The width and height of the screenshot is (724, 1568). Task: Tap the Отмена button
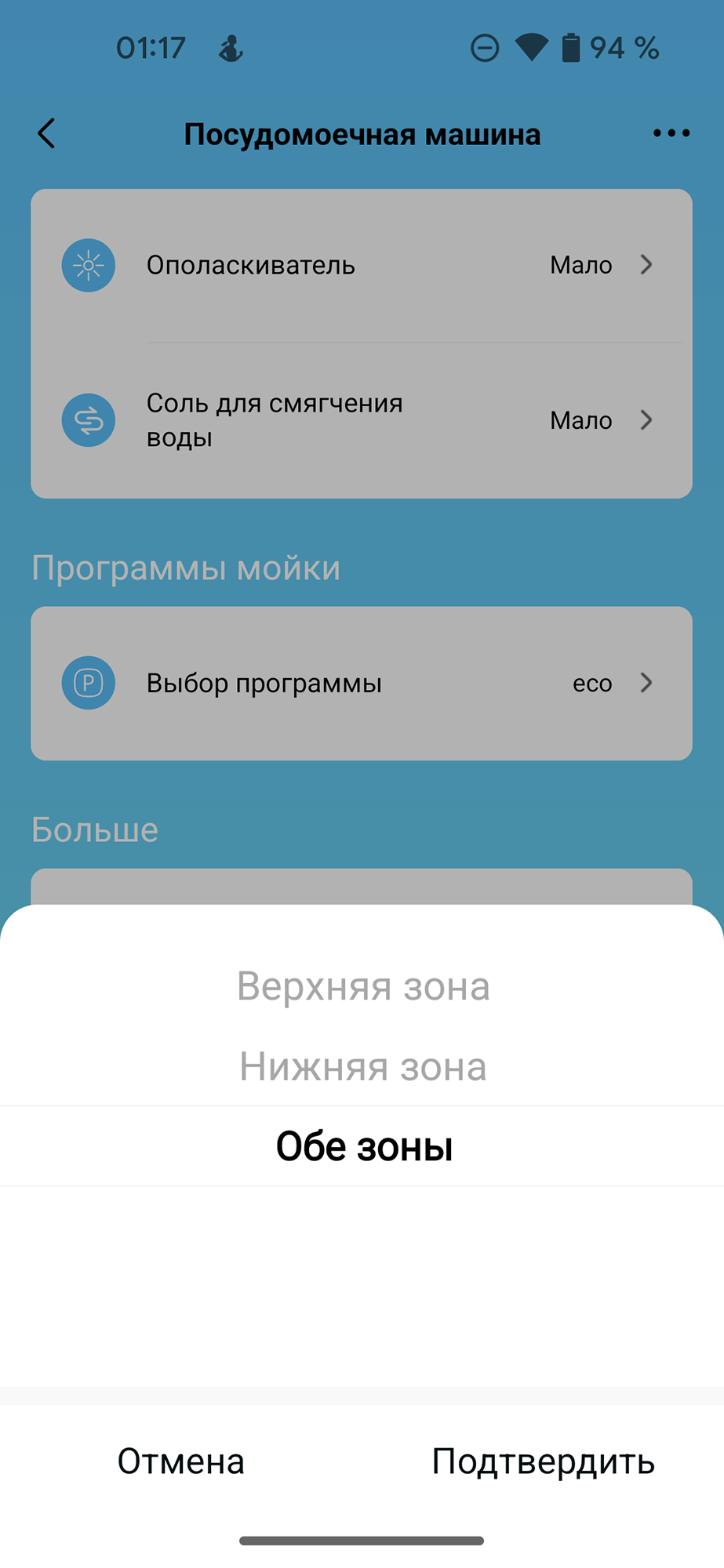[x=181, y=1461]
